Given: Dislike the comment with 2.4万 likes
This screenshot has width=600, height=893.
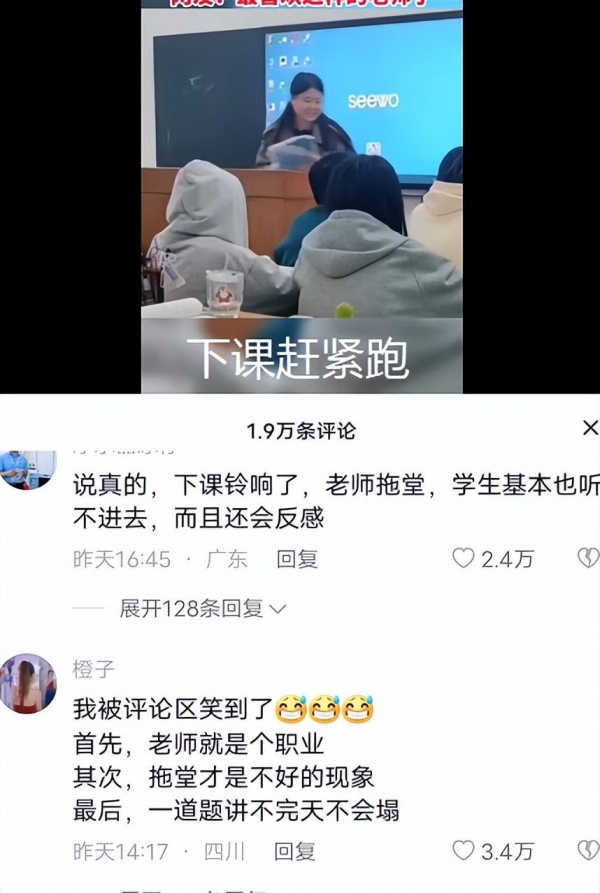Looking at the screenshot, I should (588, 559).
